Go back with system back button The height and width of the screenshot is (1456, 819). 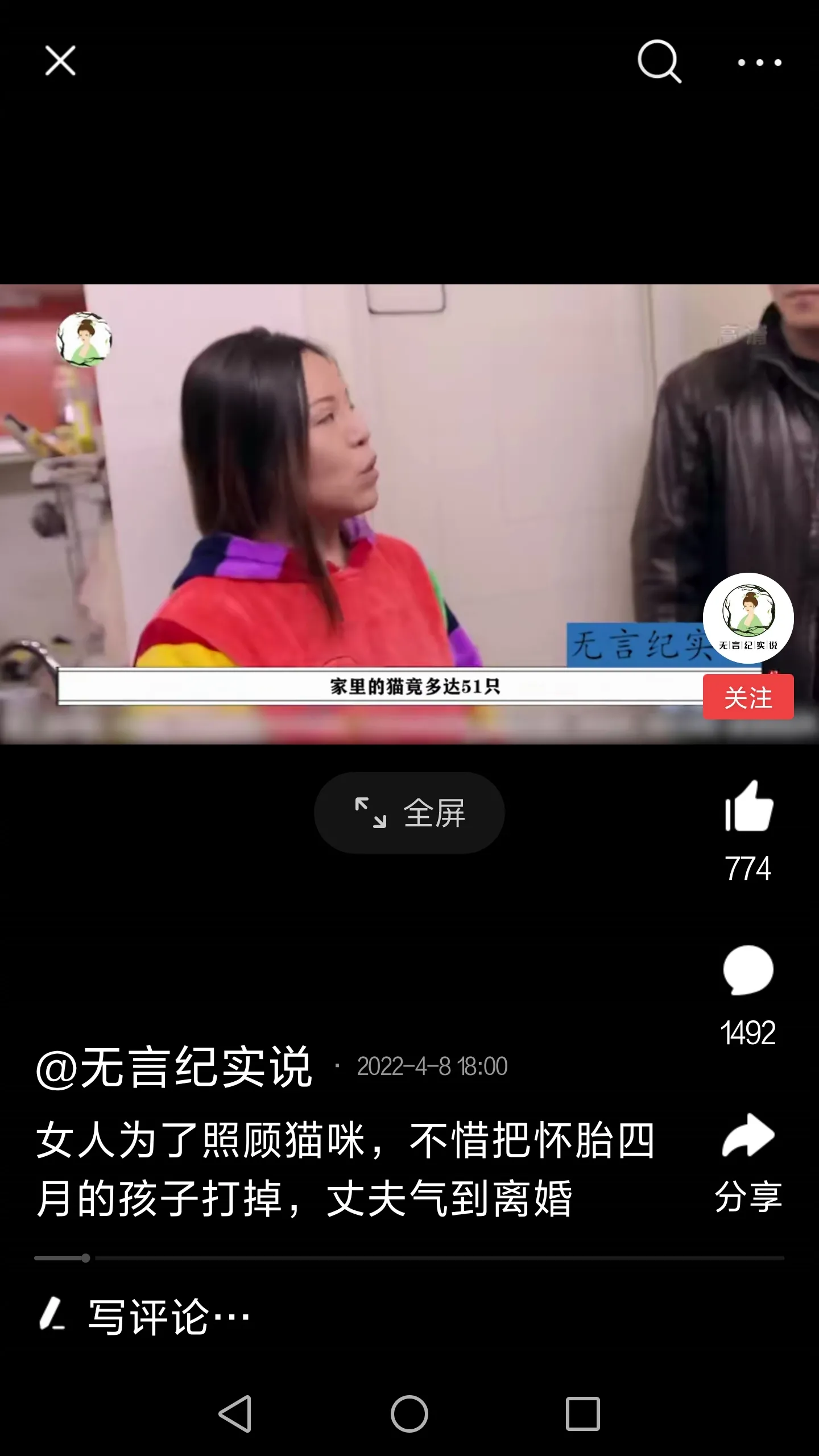(x=235, y=1414)
